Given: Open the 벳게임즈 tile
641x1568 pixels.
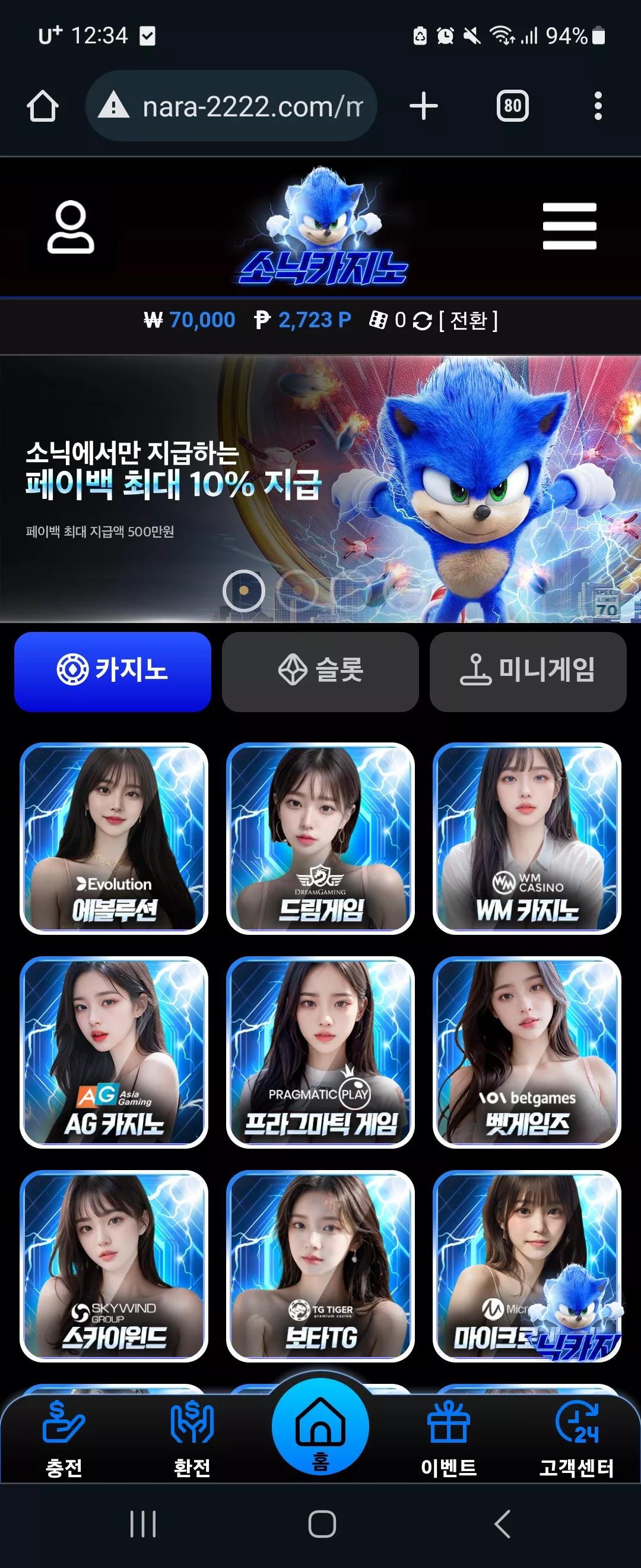Looking at the screenshot, I should click(526, 1052).
